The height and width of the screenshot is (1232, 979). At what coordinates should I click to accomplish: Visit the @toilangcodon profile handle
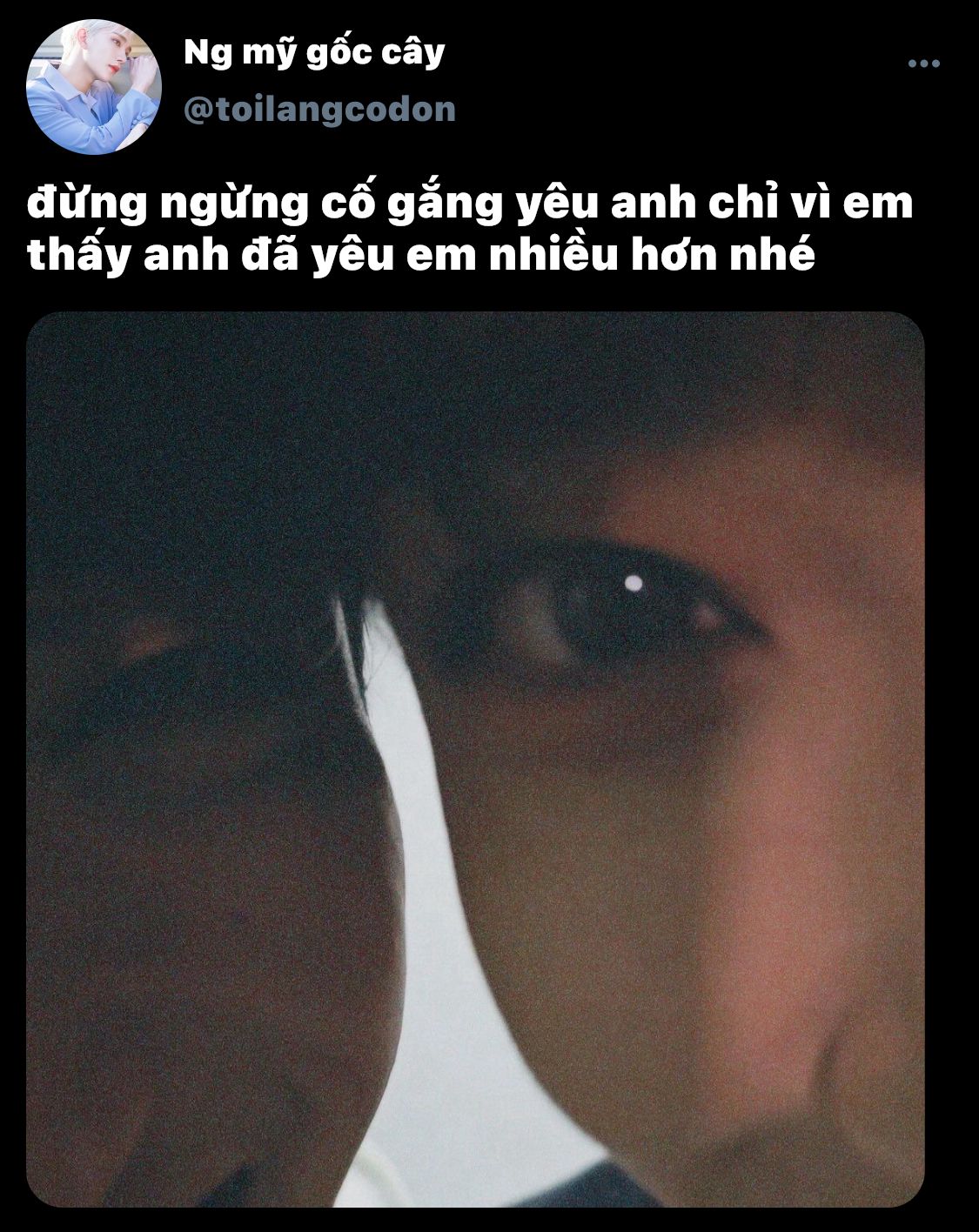(319, 110)
